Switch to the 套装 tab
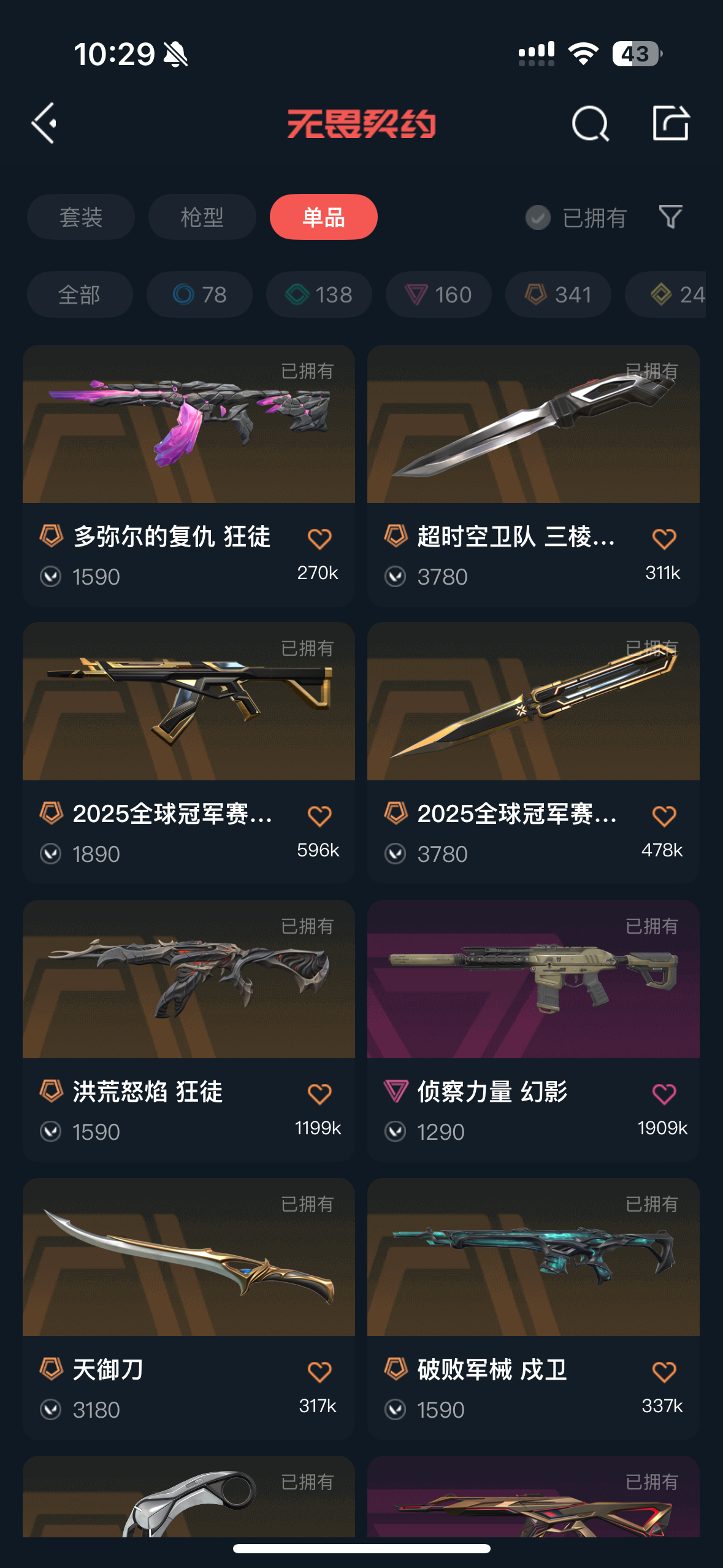This screenshot has width=723, height=1568. (x=80, y=217)
